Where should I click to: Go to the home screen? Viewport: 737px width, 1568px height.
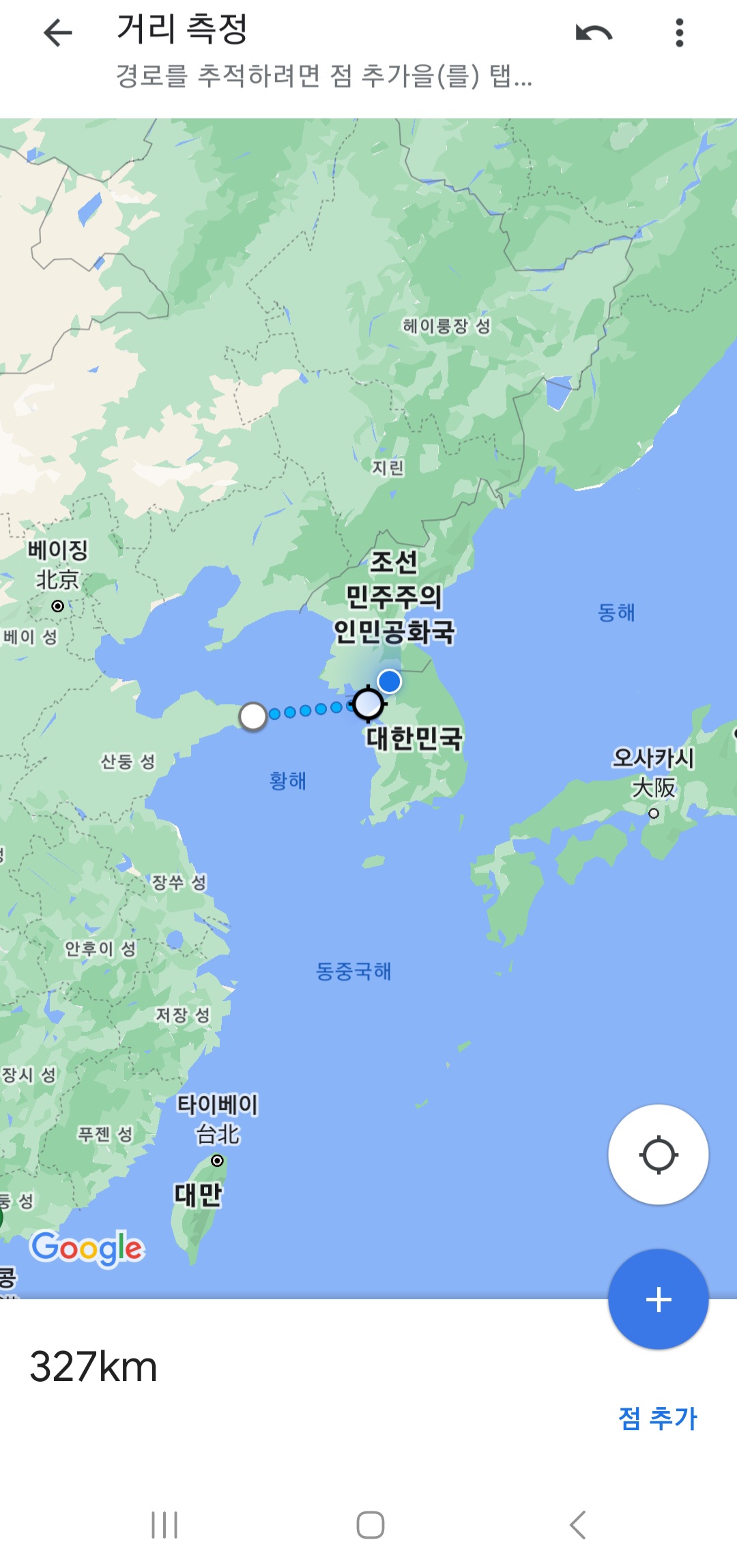coord(370,1524)
